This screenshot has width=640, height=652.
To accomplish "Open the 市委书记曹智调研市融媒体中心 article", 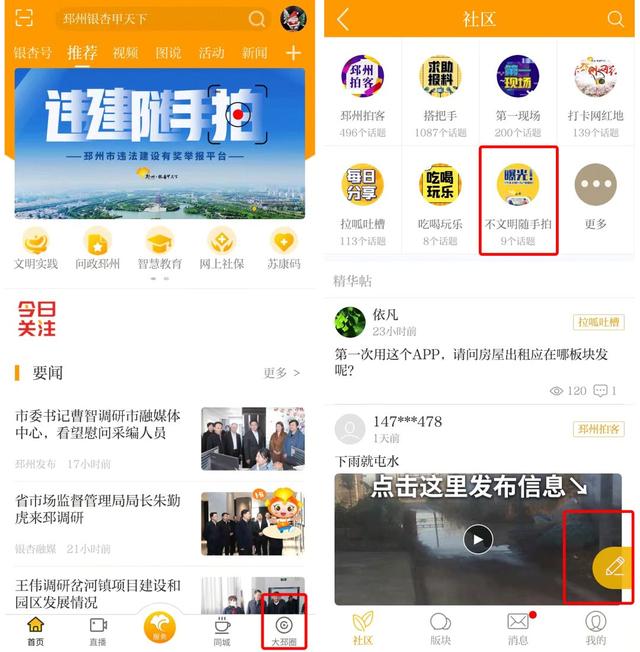I will pyautogui.click(x=98, y=424).
